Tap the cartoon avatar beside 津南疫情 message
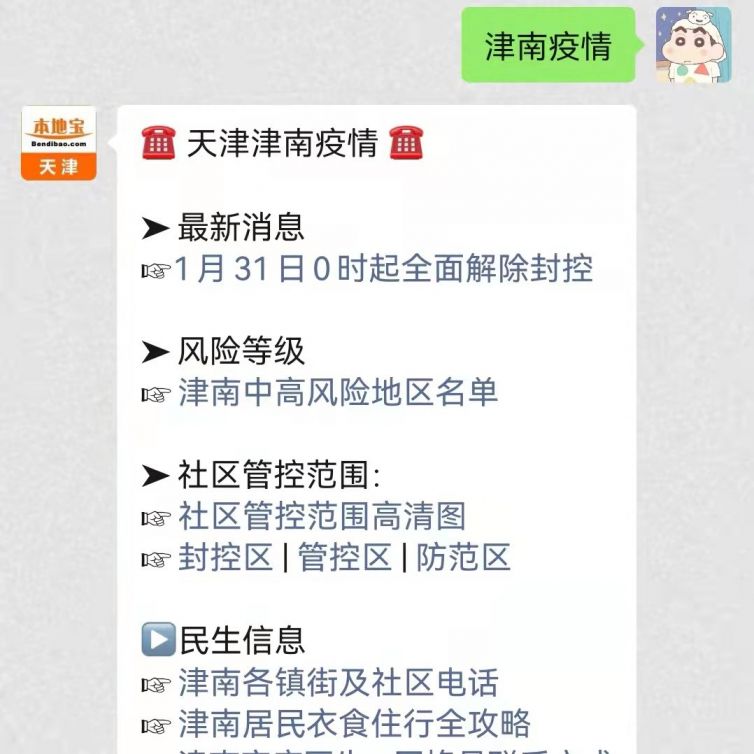Image resolution: width=754 pixels, height=754 pixels. click(693, 45)
